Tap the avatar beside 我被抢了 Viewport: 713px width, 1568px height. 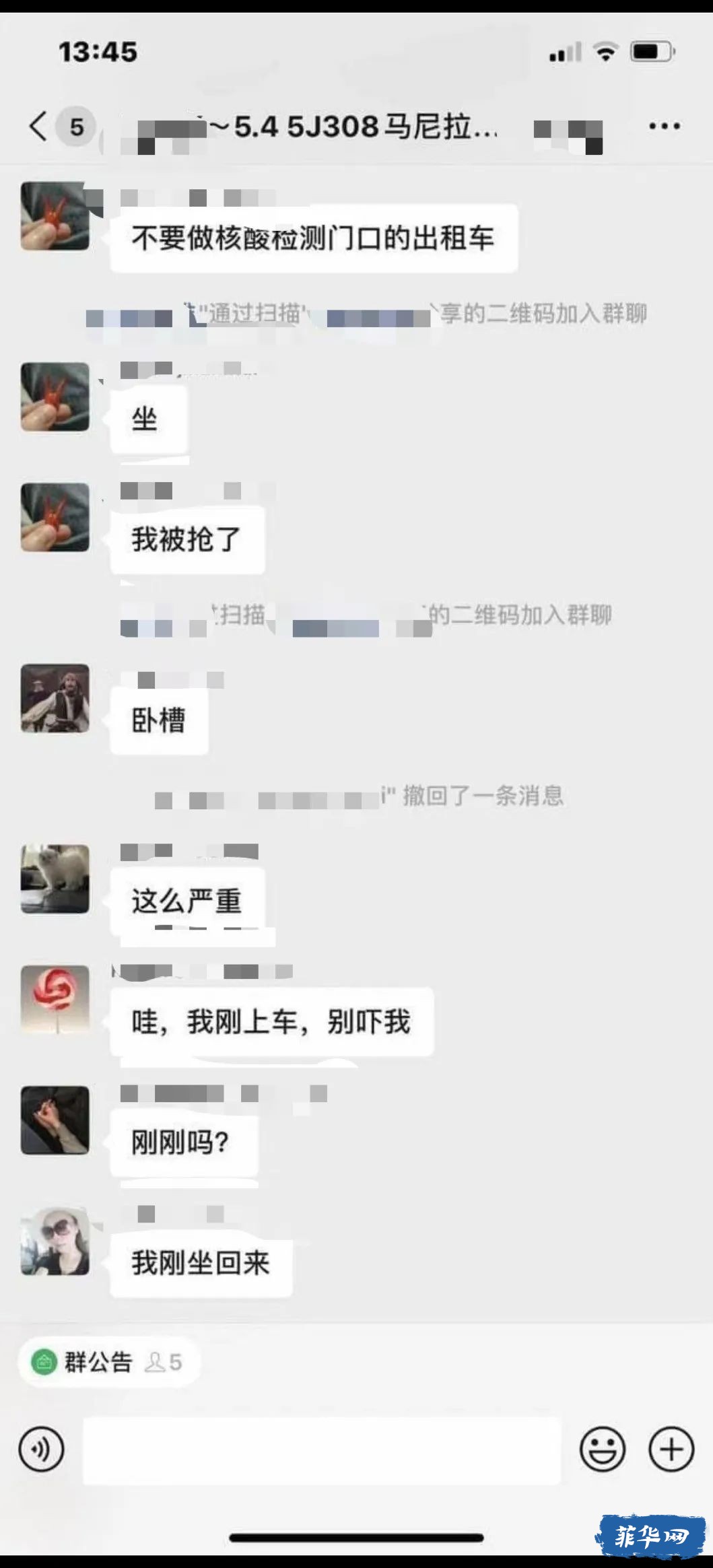point(55,517)
